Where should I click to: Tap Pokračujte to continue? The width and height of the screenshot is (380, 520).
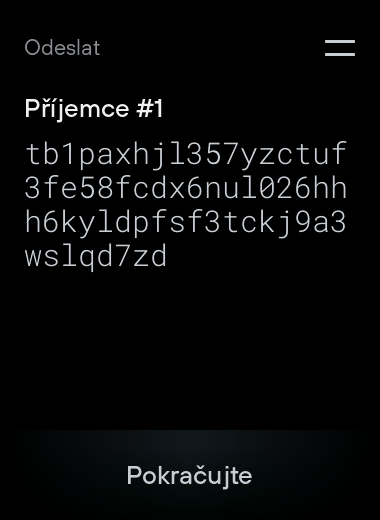pyautogui.click(x=189, y=475)
